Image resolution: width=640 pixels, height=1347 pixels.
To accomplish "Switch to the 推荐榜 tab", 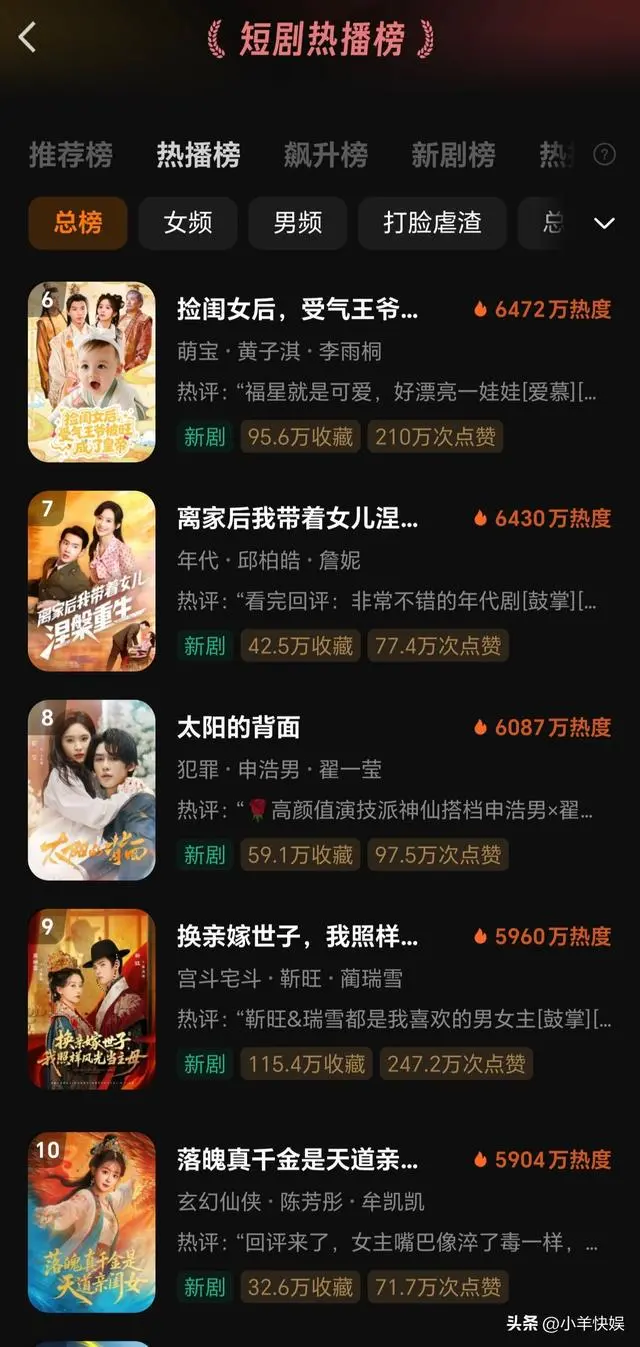I will (70, 155).
